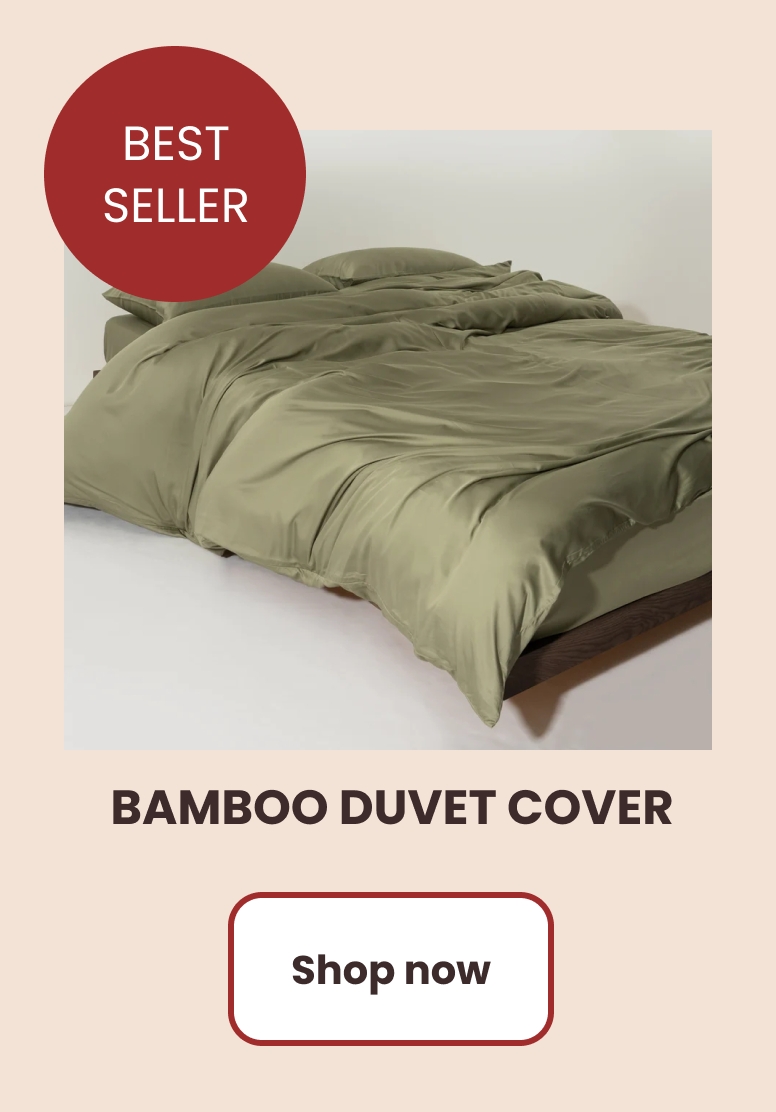Tap the Shop now button

click(x=390, y=969)
